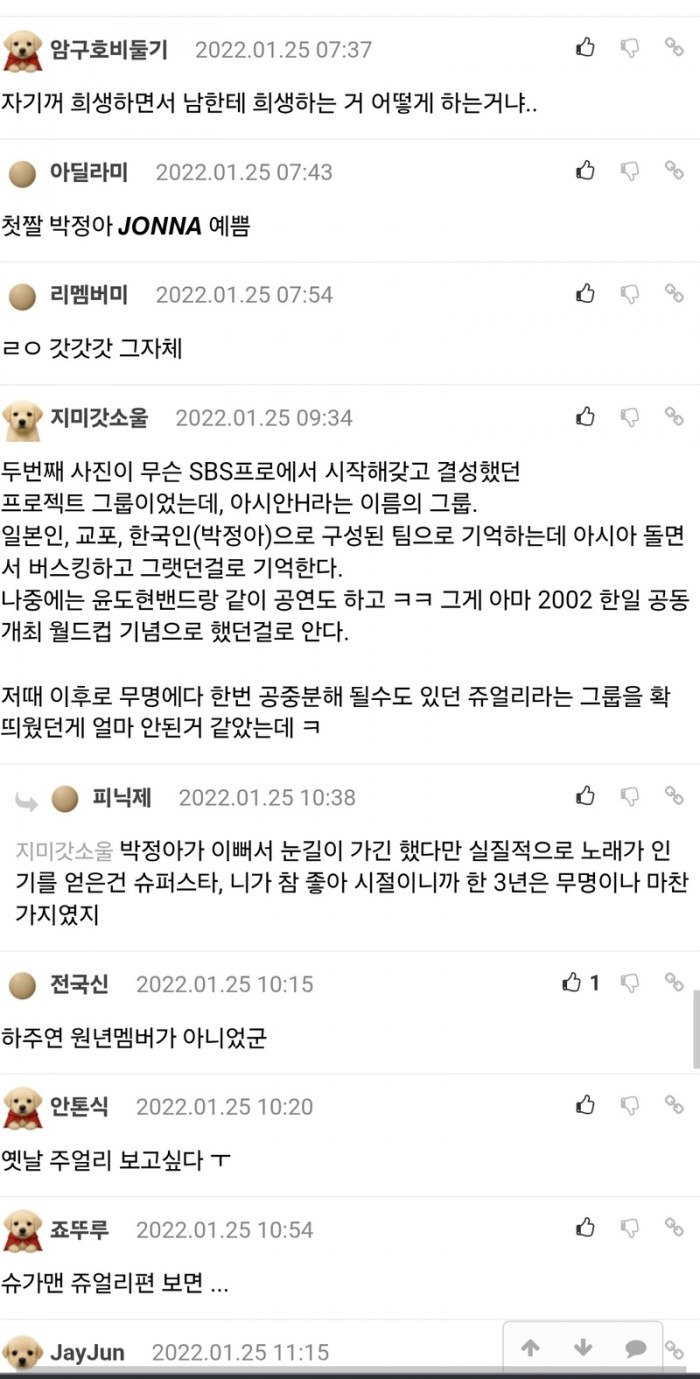
Task: Upvote 암구호비둘기's comment
Action: 586,47
